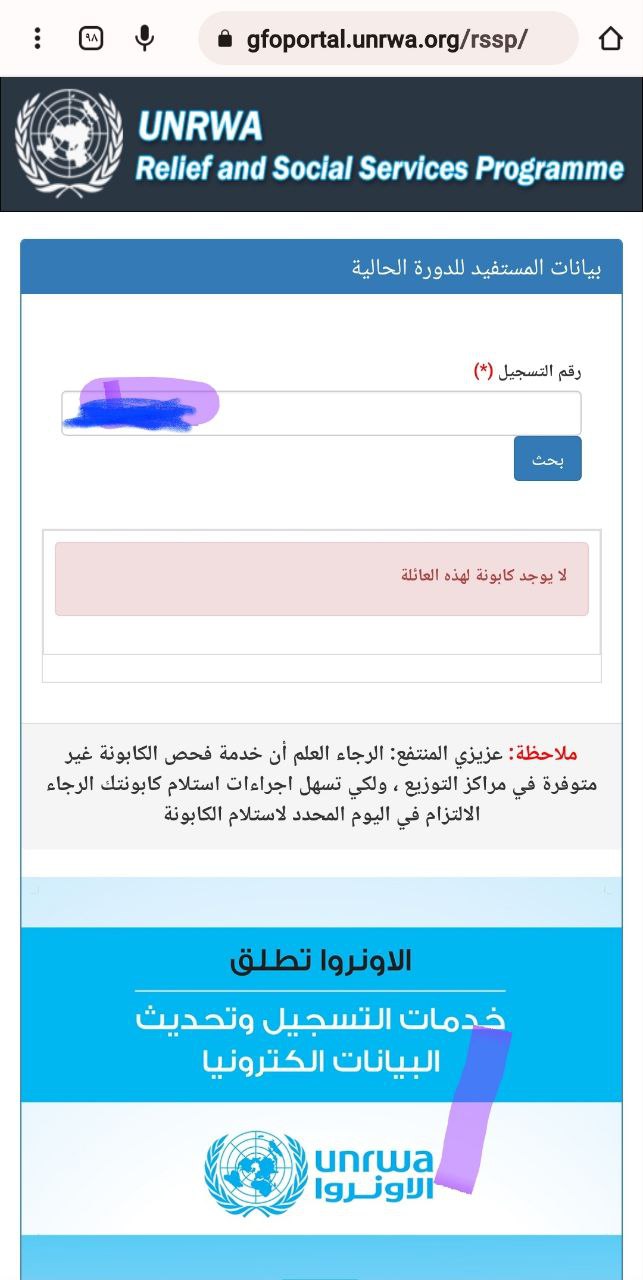Go to the browser home page

610,39
